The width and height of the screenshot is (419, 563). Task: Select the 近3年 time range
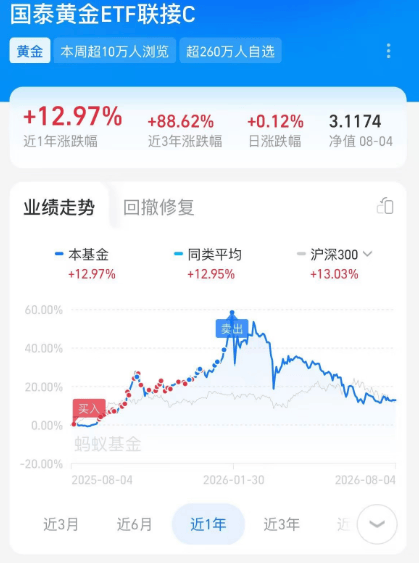pos(281,524)
